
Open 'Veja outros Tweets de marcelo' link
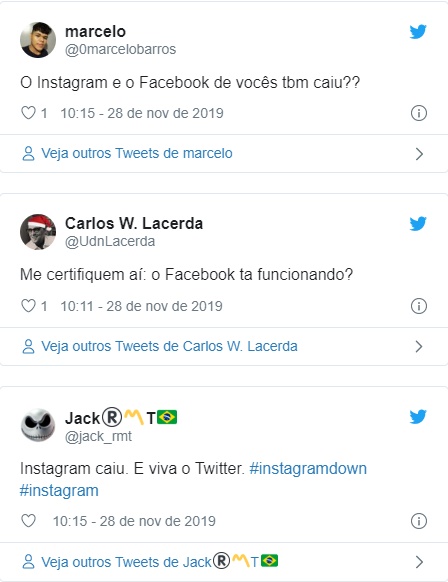pyautogui.click(x=137, y=153)
